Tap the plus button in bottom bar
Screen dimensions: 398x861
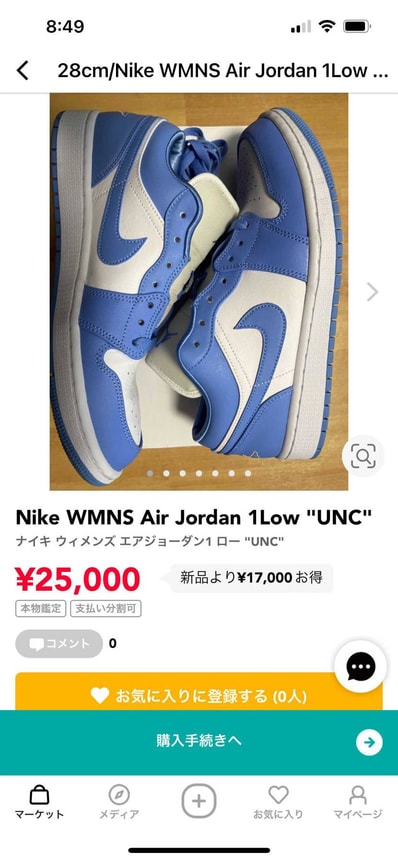tap(199, 801)
